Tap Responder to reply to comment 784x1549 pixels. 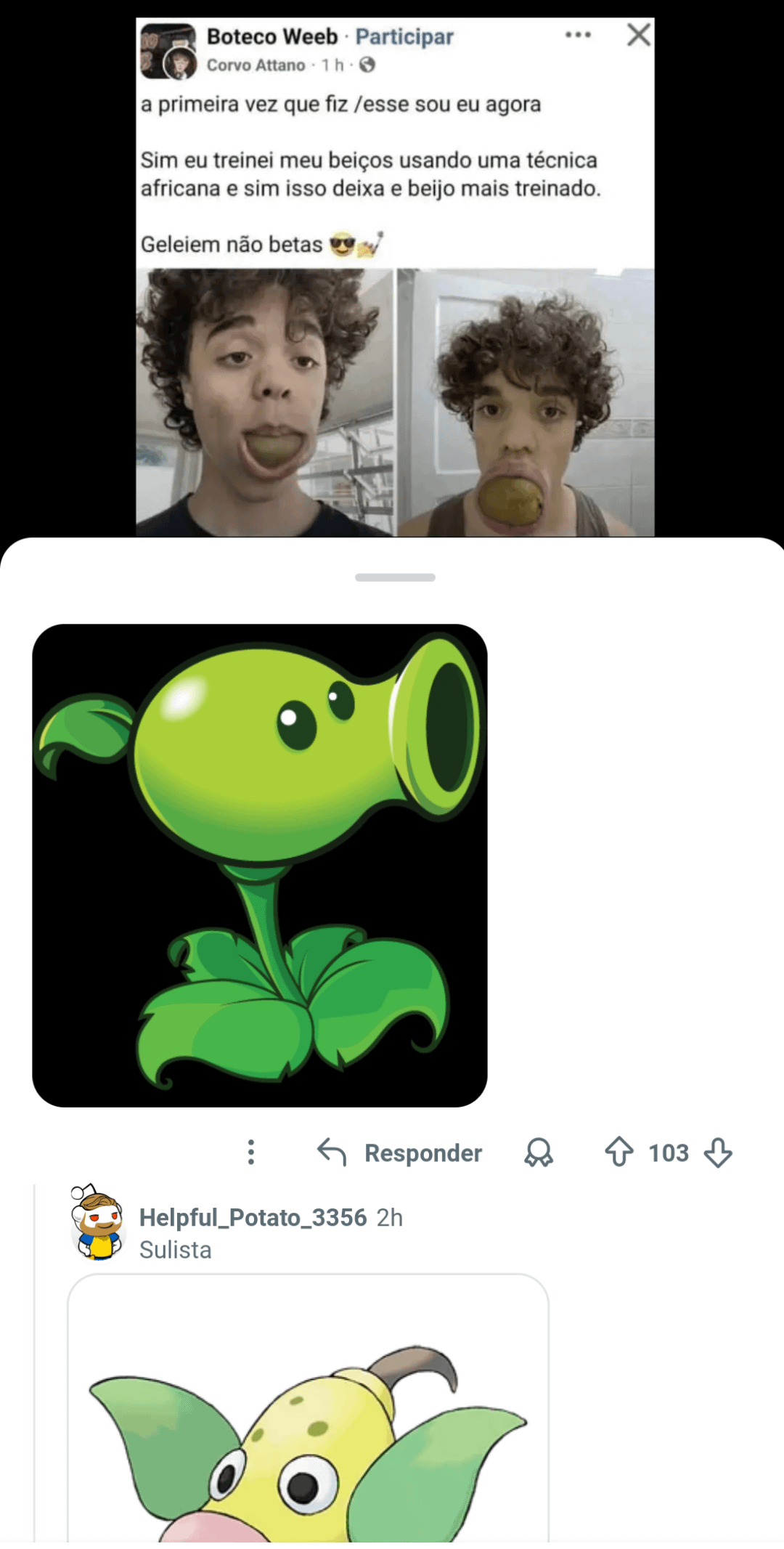coord(400,1152)
